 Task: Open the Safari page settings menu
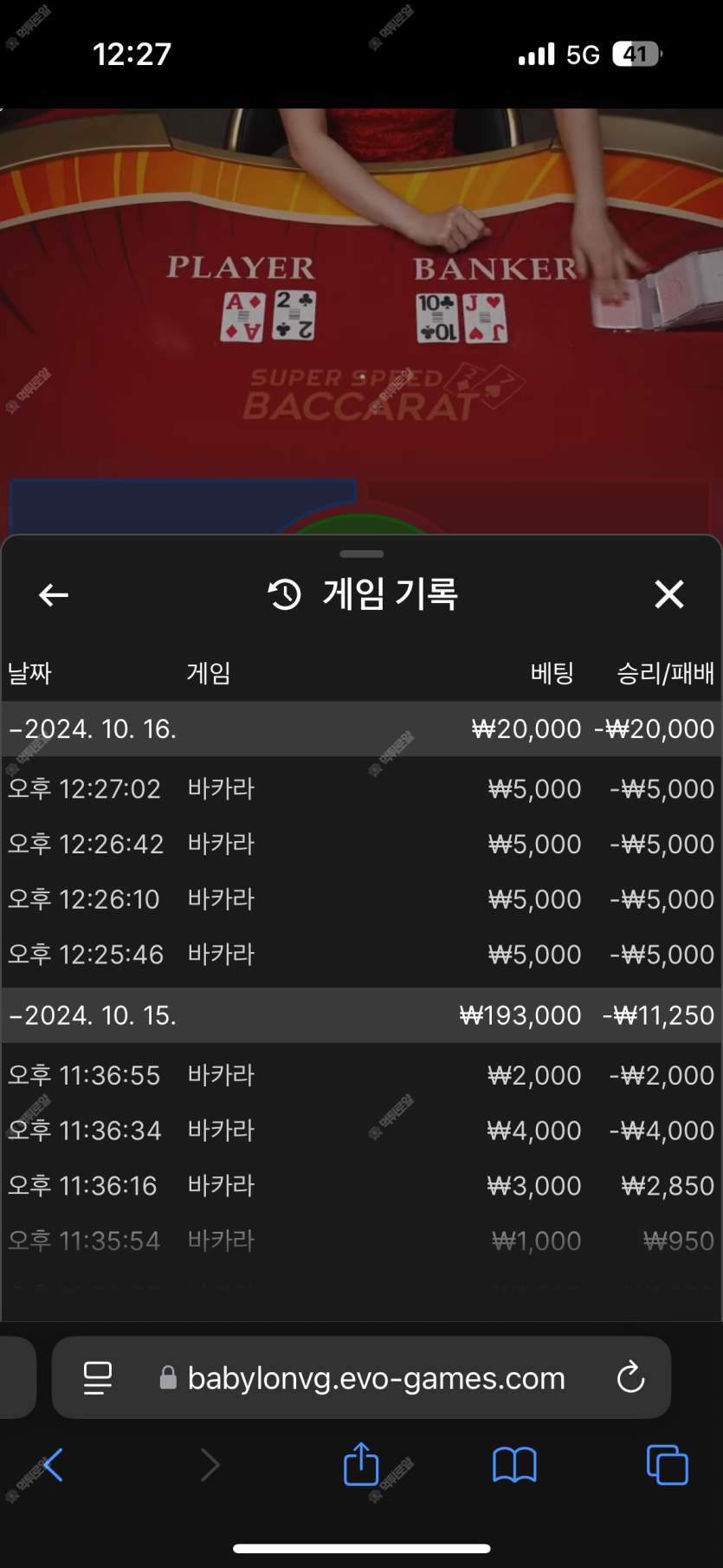tap(98, 1377)
